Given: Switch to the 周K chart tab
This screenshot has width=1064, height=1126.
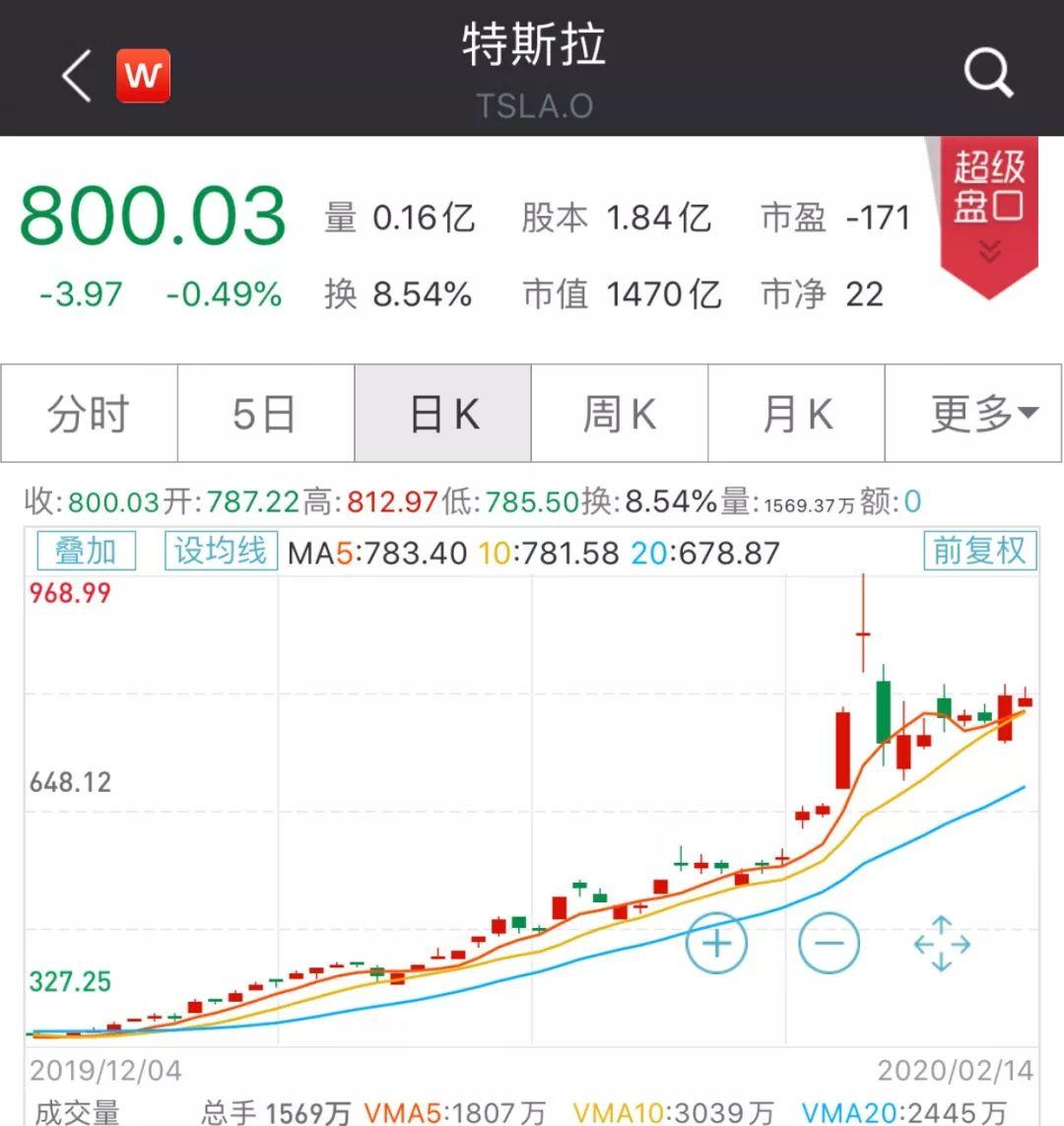Looking at the screenshot, I should coord(620,414).
